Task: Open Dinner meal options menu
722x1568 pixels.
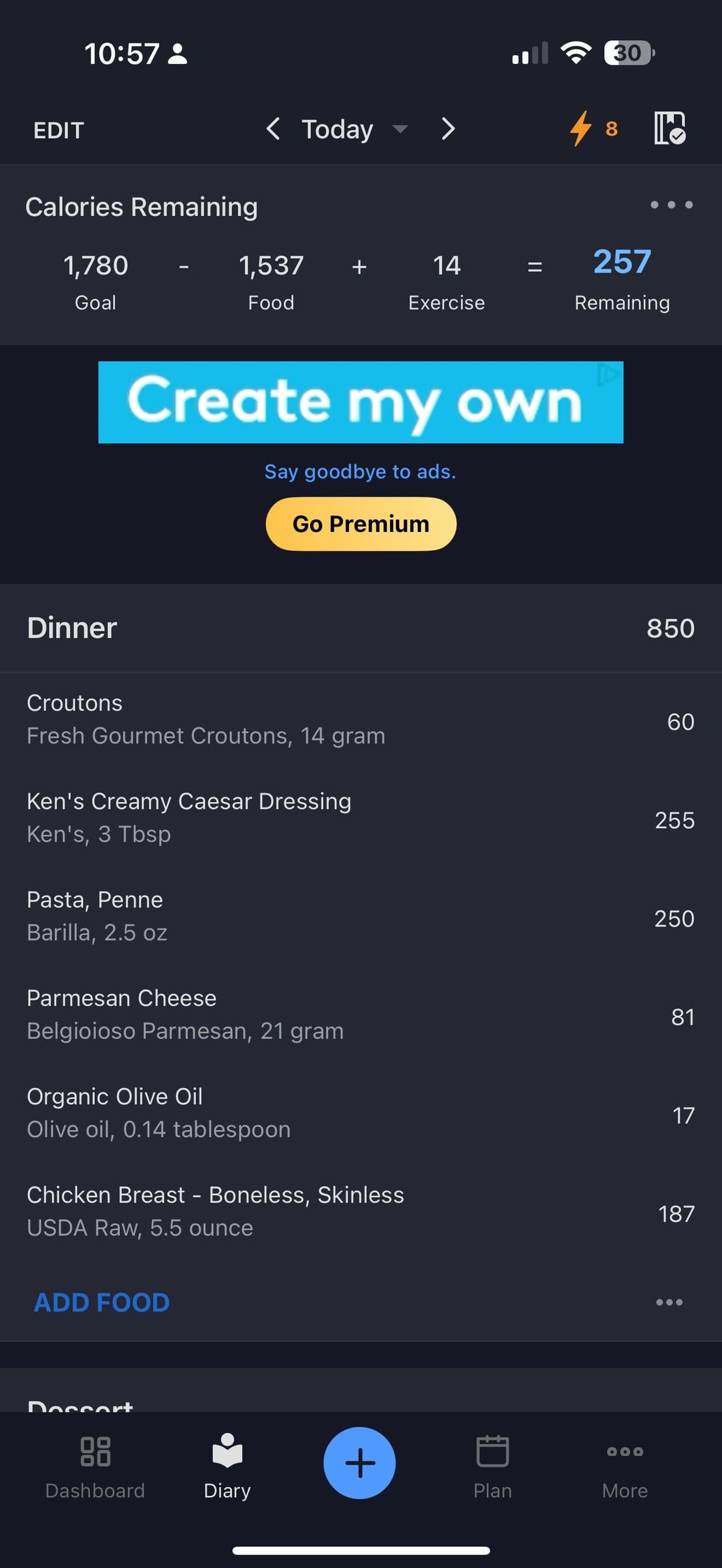Action: (669, 1302)
